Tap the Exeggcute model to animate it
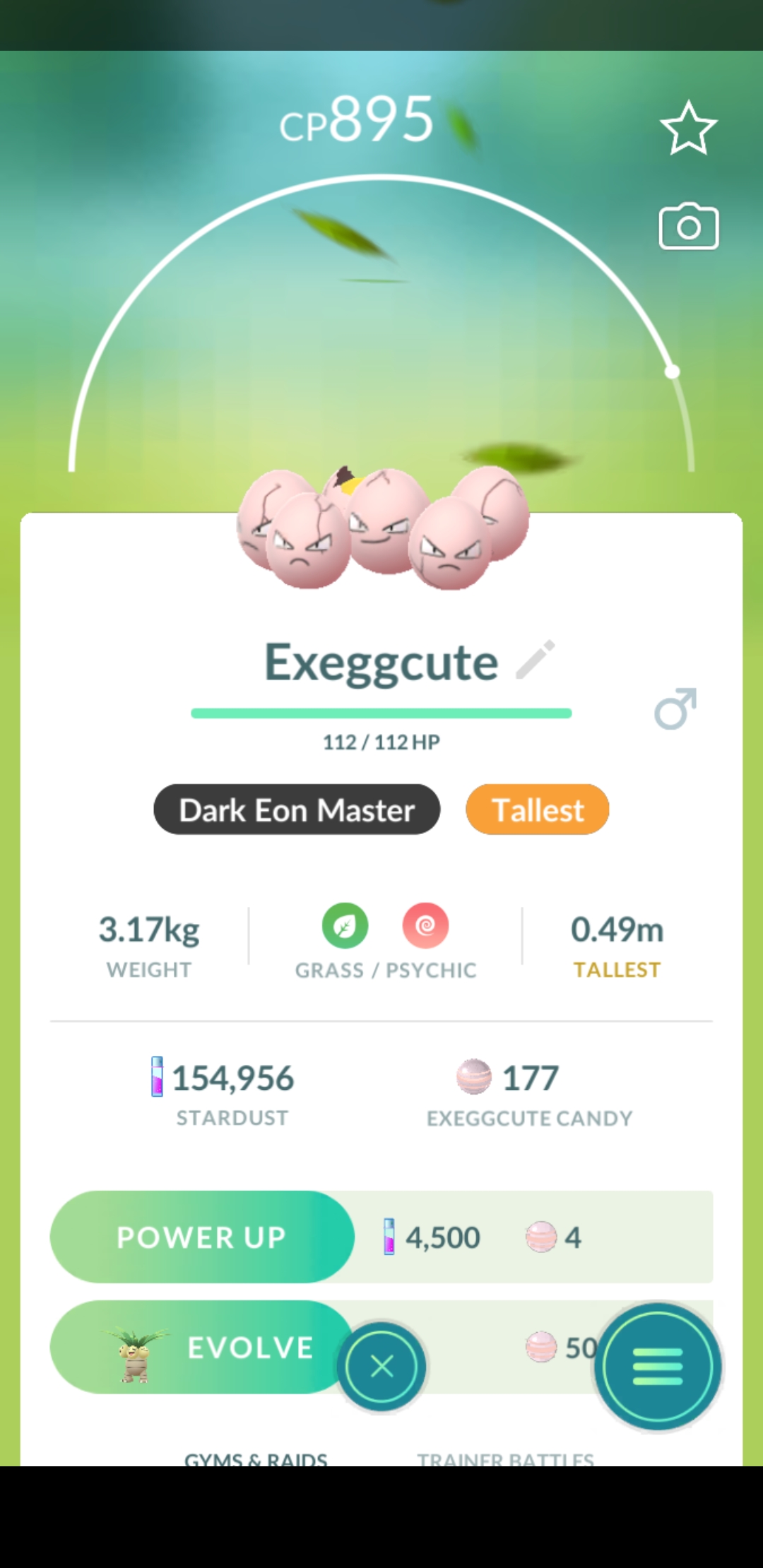Image resolution: width=763 pixels, height=1568 pixels. coord(383,530)
